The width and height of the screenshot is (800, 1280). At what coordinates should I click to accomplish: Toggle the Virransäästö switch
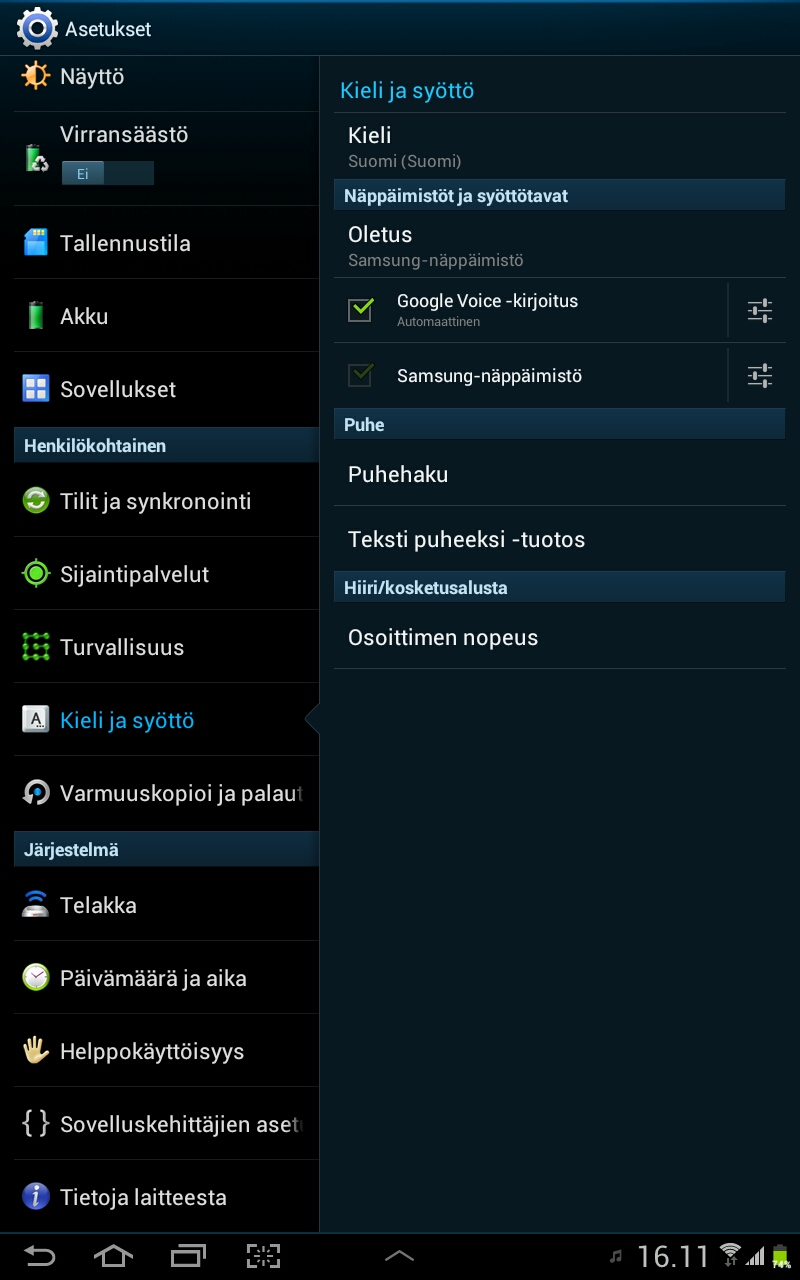click(107, 174)
